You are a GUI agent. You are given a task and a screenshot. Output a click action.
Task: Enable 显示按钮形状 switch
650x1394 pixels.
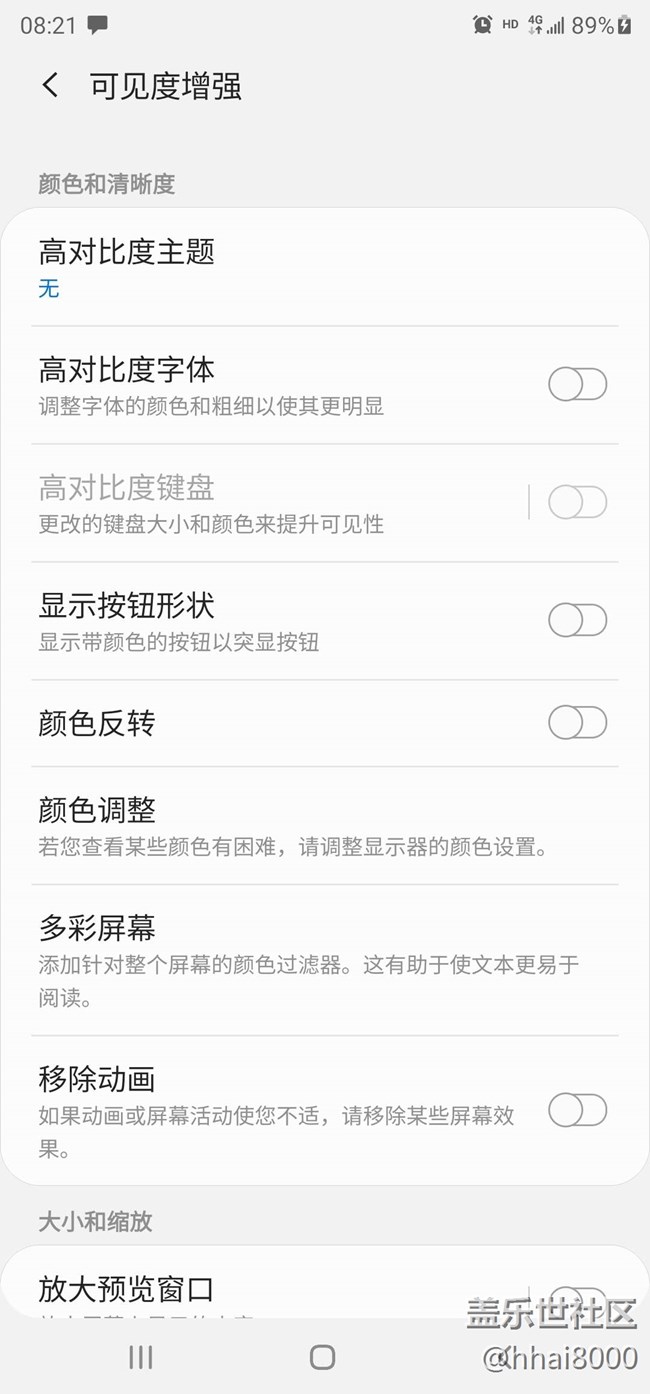577,620
